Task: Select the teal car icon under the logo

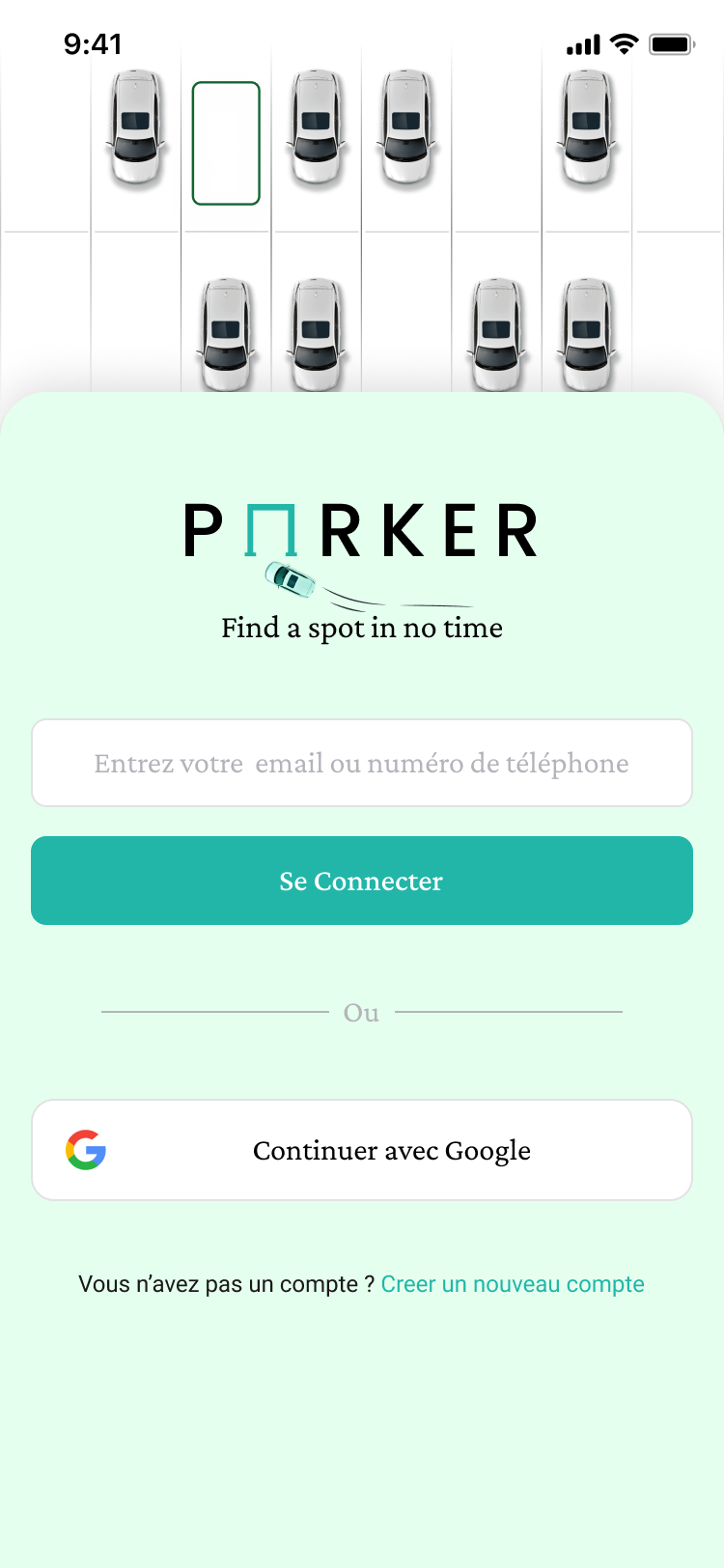Action: coord(288,580)
